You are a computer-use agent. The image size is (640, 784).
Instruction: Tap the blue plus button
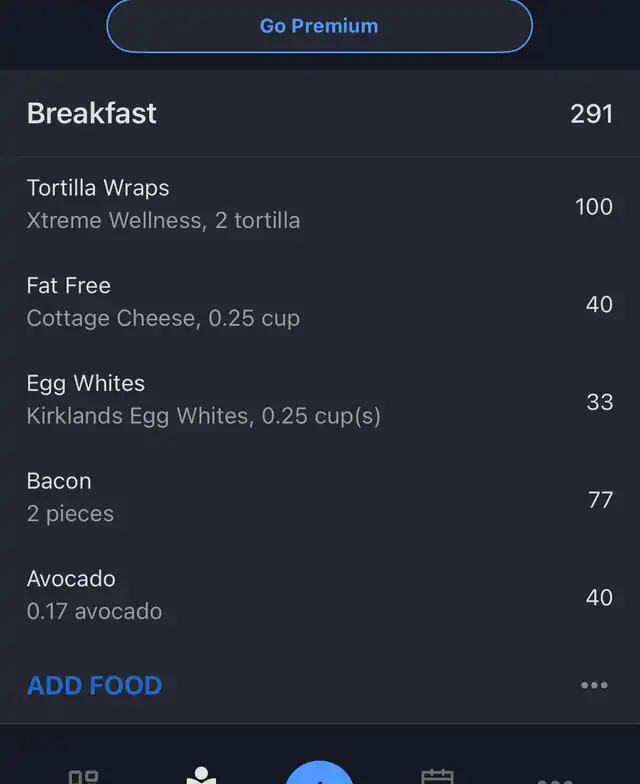click(x=319, y=776)
